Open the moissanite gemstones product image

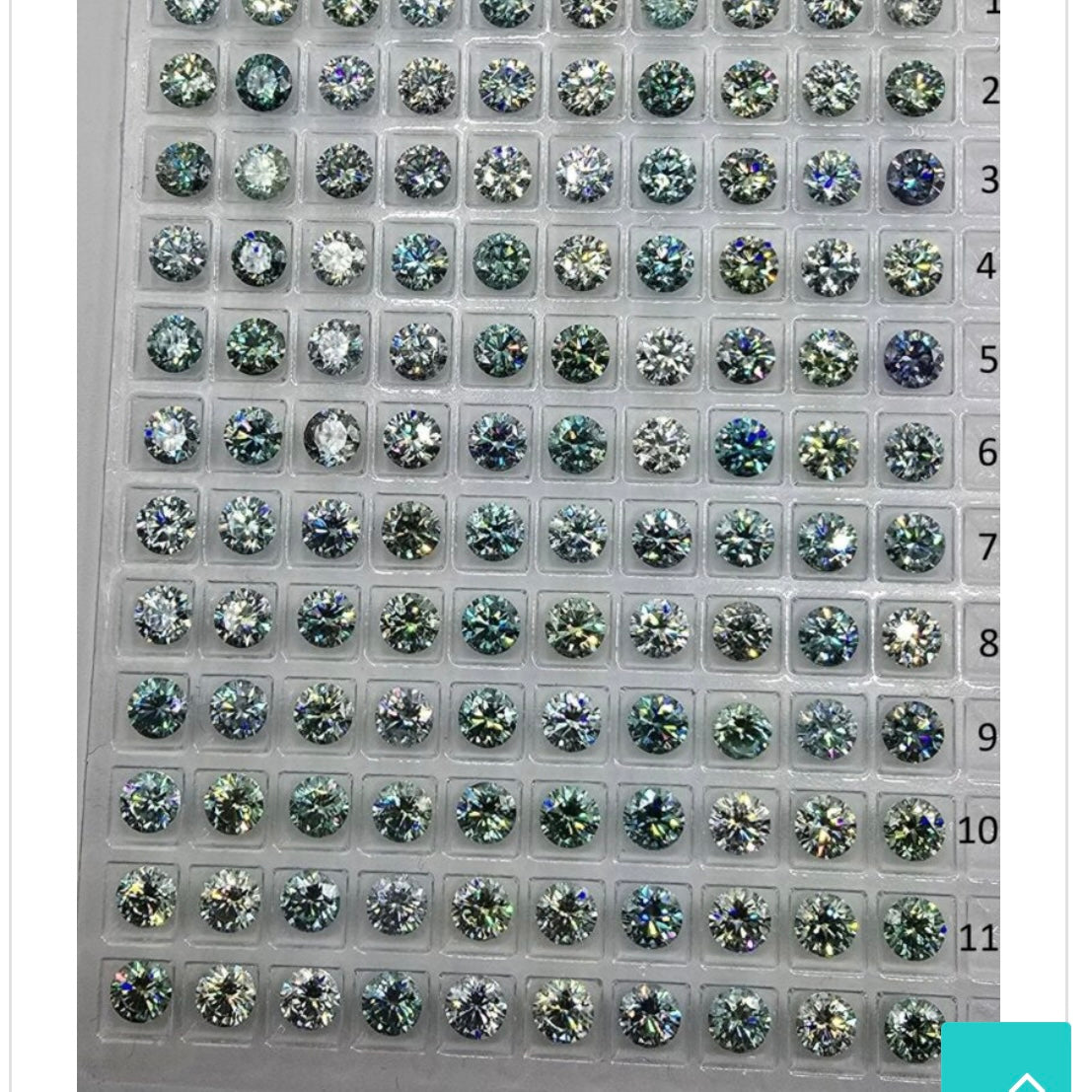click(538, 543)
